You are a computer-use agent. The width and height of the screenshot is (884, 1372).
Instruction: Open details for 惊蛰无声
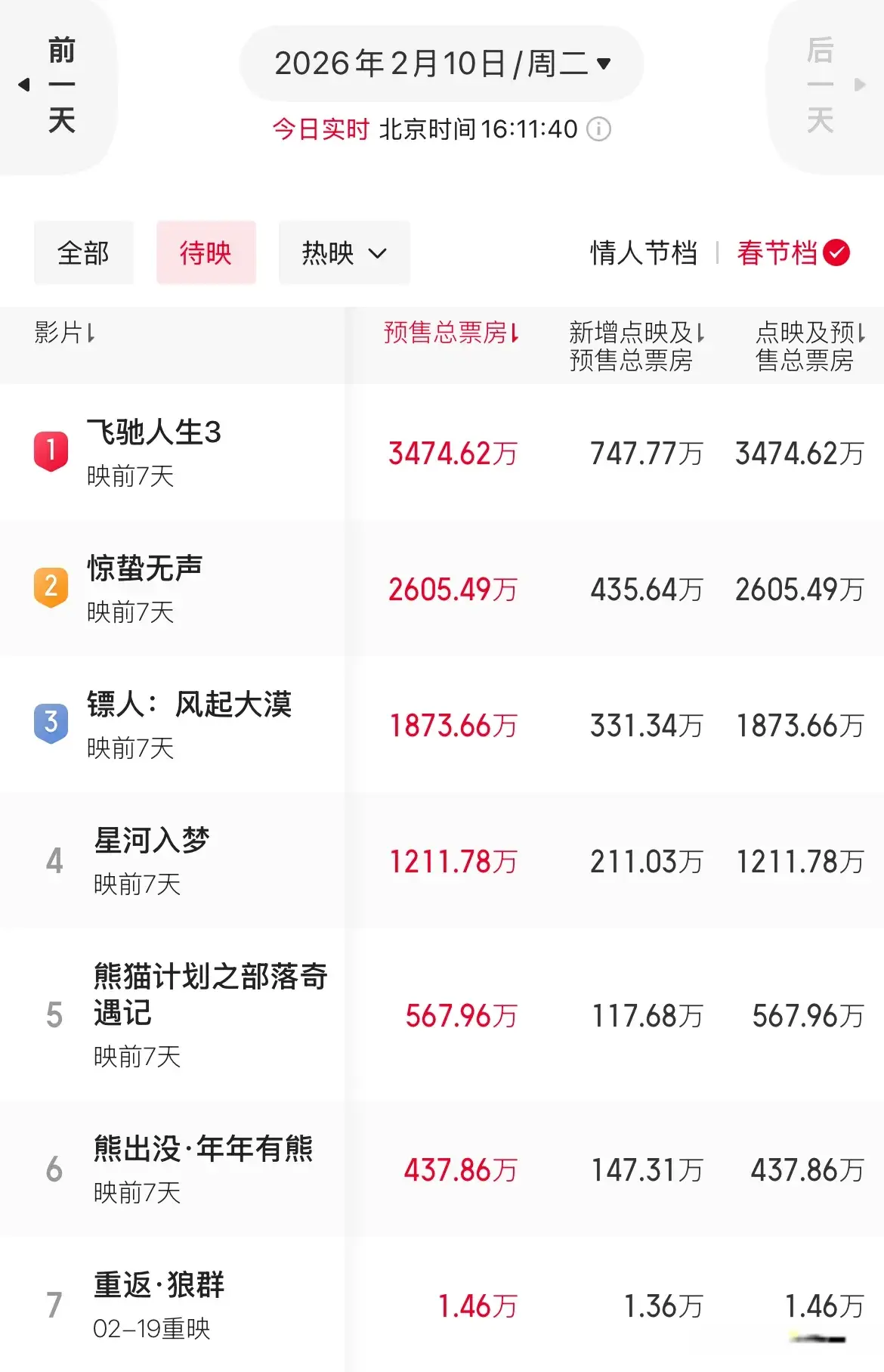click(145, 568)
